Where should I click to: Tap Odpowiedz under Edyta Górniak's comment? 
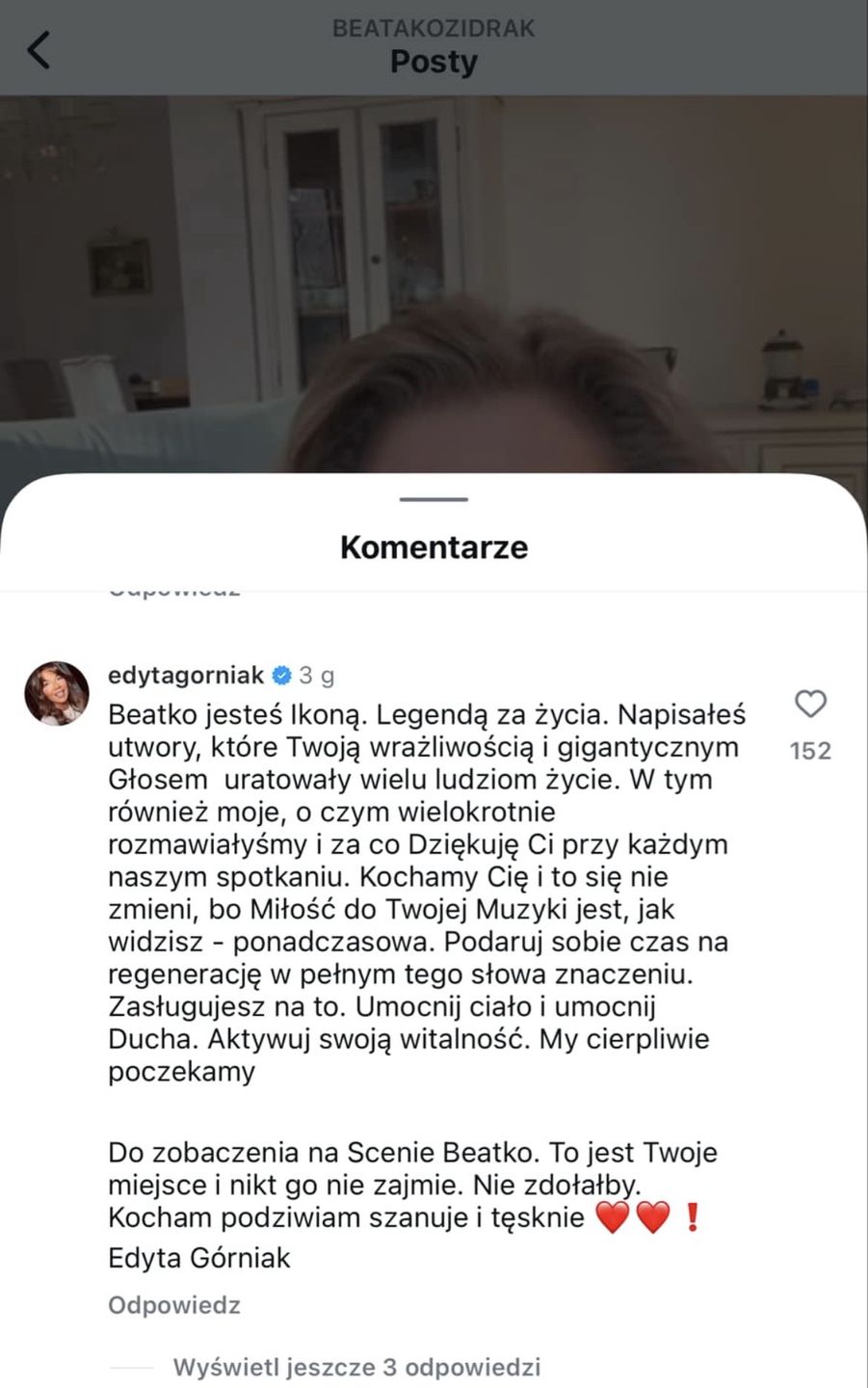point(174,1305)
